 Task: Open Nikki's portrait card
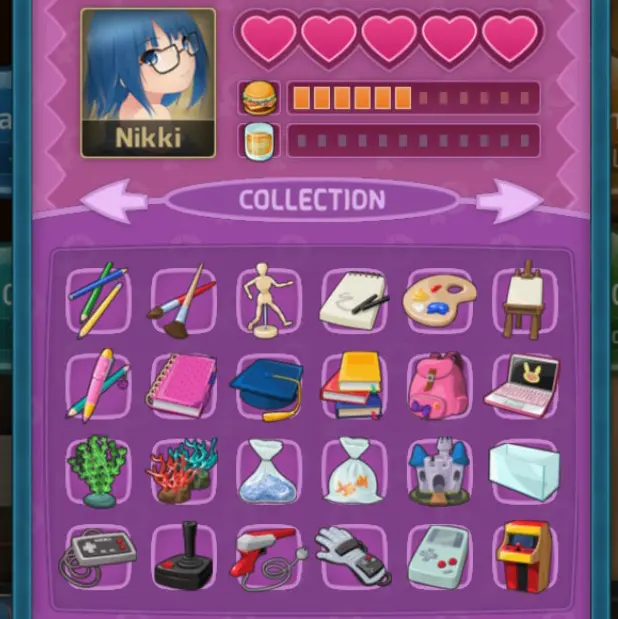148,82
